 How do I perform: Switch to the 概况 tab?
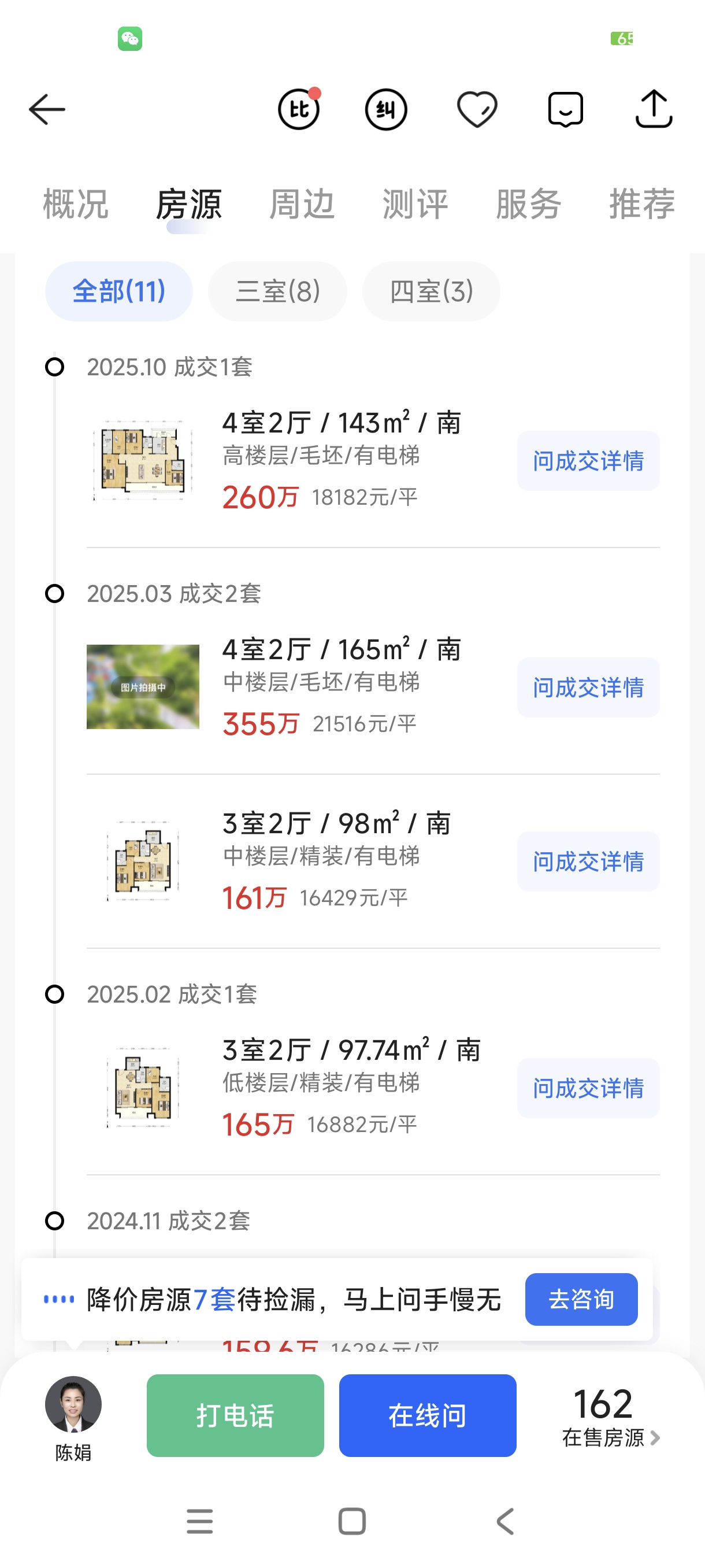[76, 204]
